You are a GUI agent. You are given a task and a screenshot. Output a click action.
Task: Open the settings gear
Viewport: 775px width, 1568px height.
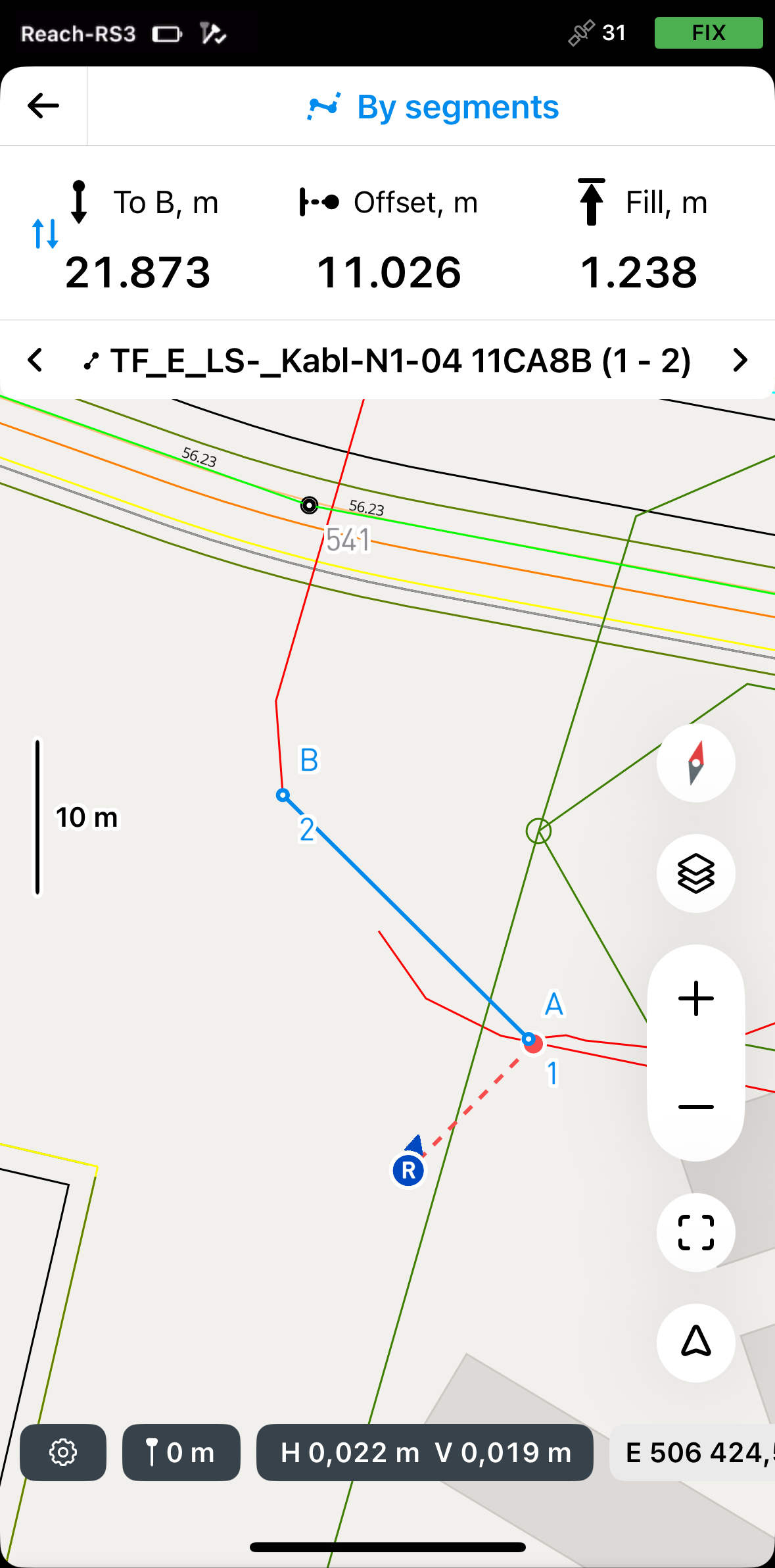click(x=63, y=1452)
